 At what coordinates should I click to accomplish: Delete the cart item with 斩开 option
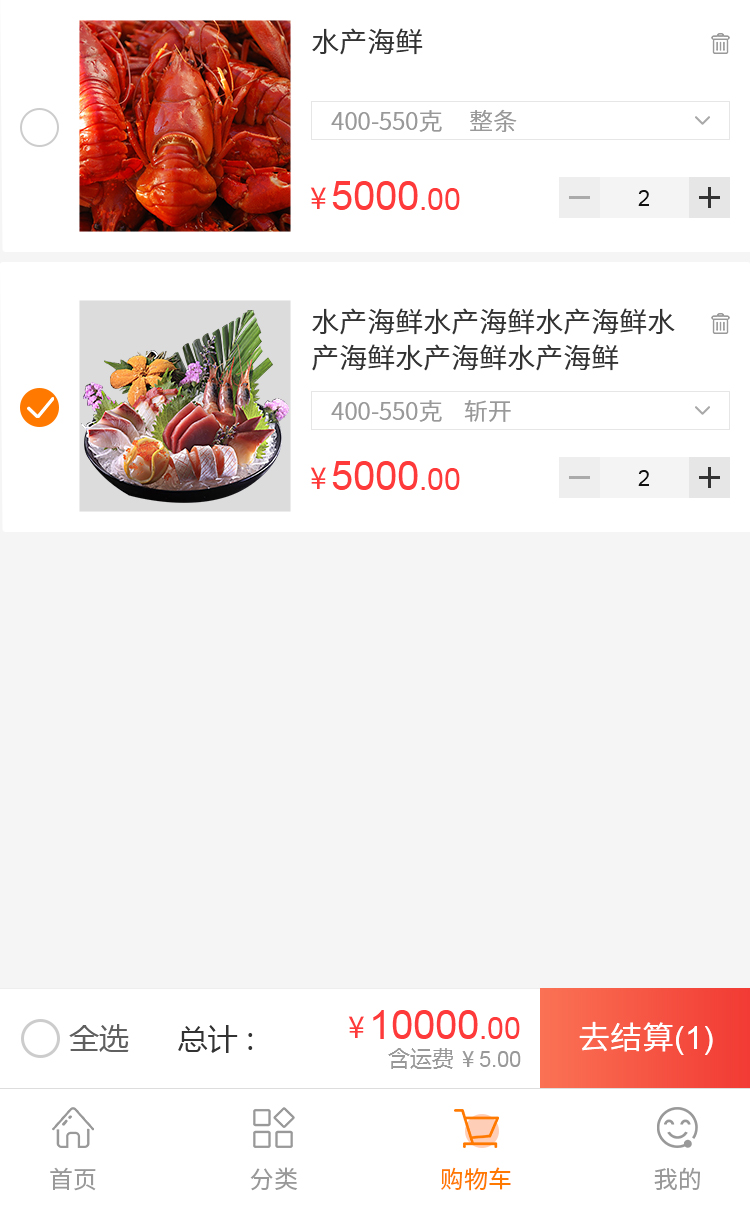[x=720, y=324]
